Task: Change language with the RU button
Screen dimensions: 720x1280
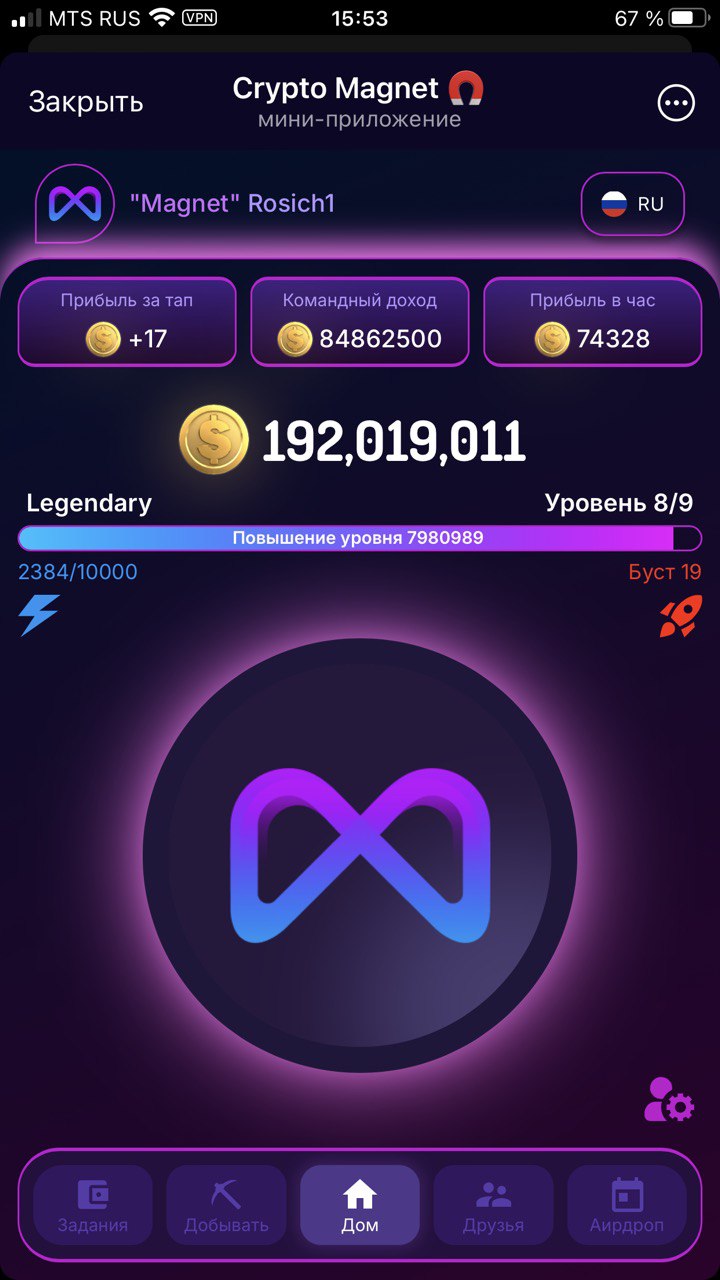Action: [632, 204]
